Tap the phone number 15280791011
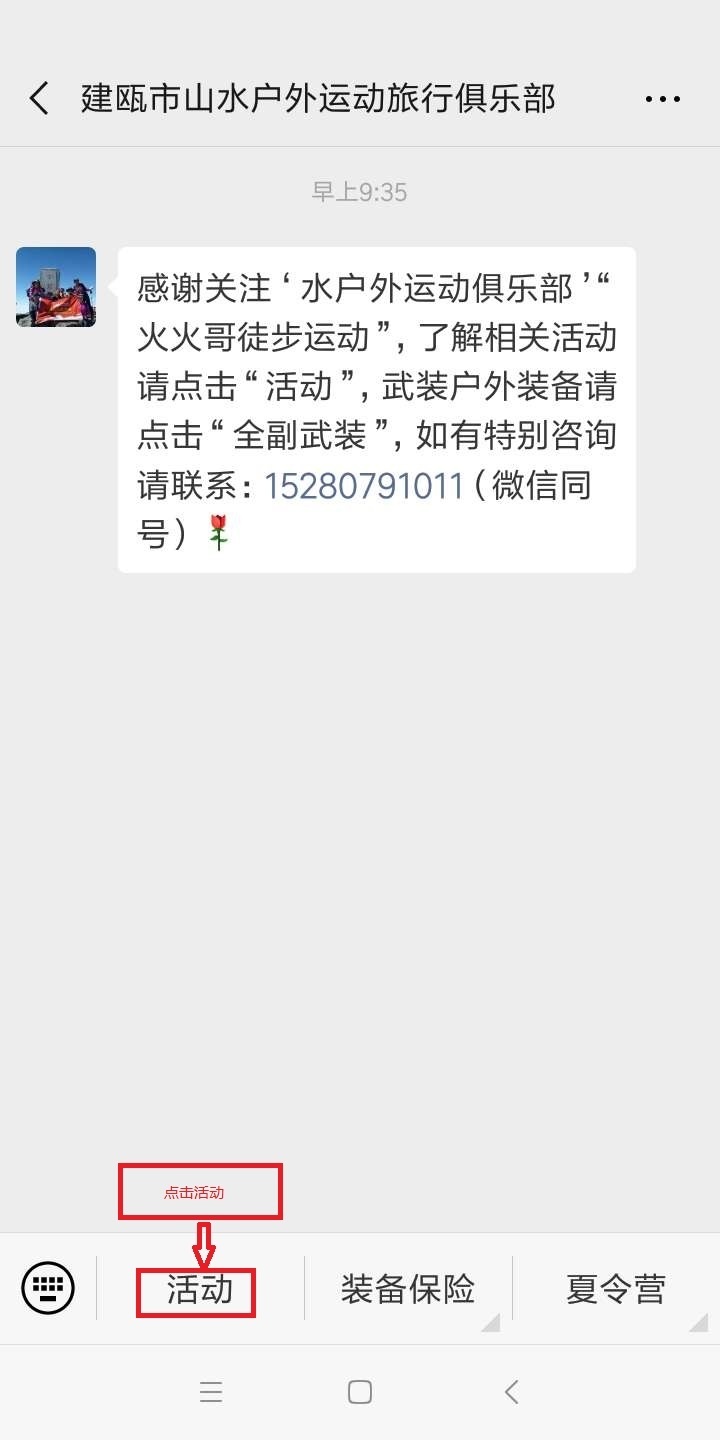This screenshot has height=1440, width=720. [363, 486]
